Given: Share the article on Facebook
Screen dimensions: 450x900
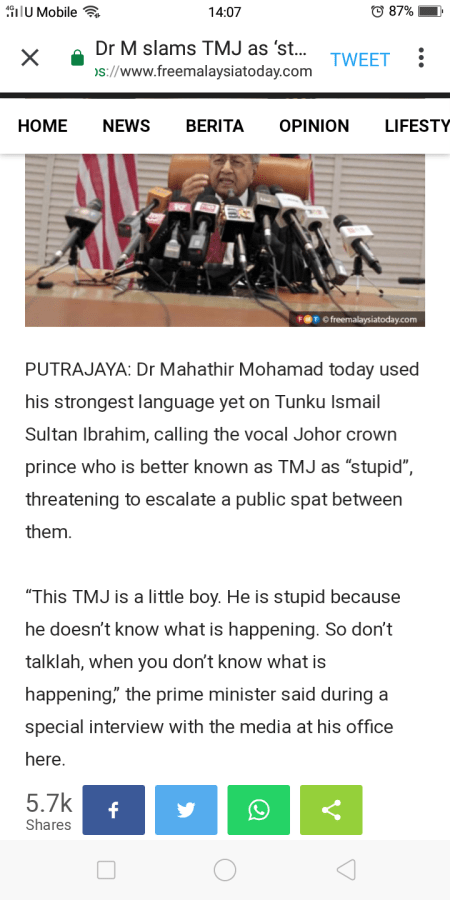Looking at the screenshot, I should pos(114,810).
